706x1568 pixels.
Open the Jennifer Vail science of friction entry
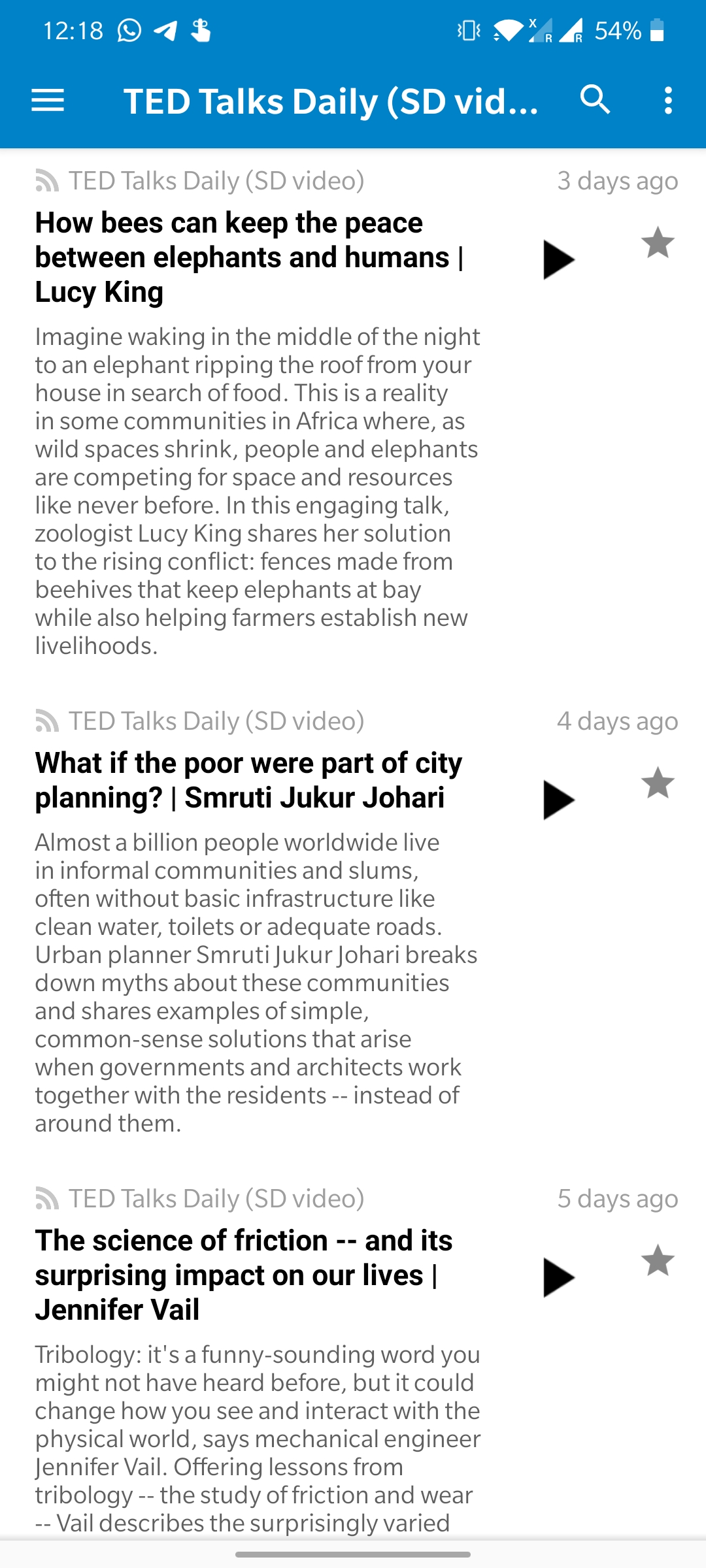click(x=244, y=1275)
